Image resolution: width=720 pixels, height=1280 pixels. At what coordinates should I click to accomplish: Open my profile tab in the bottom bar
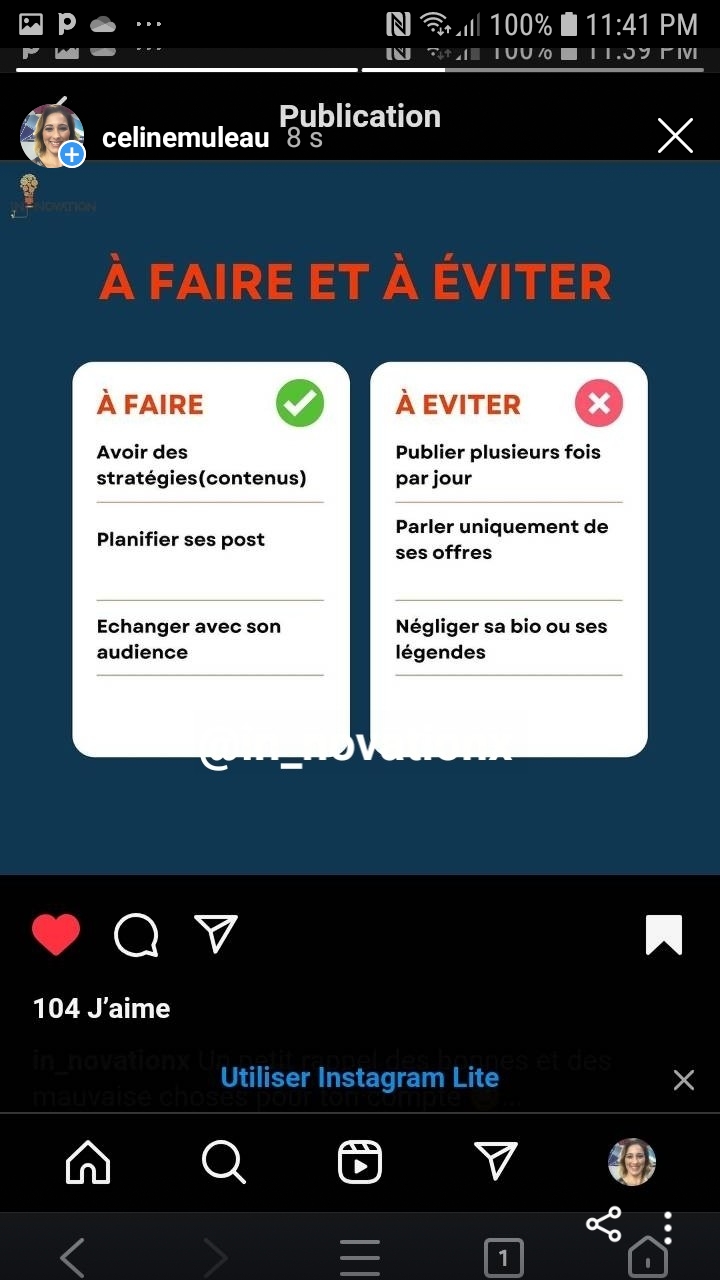(x=632, y=1162)
